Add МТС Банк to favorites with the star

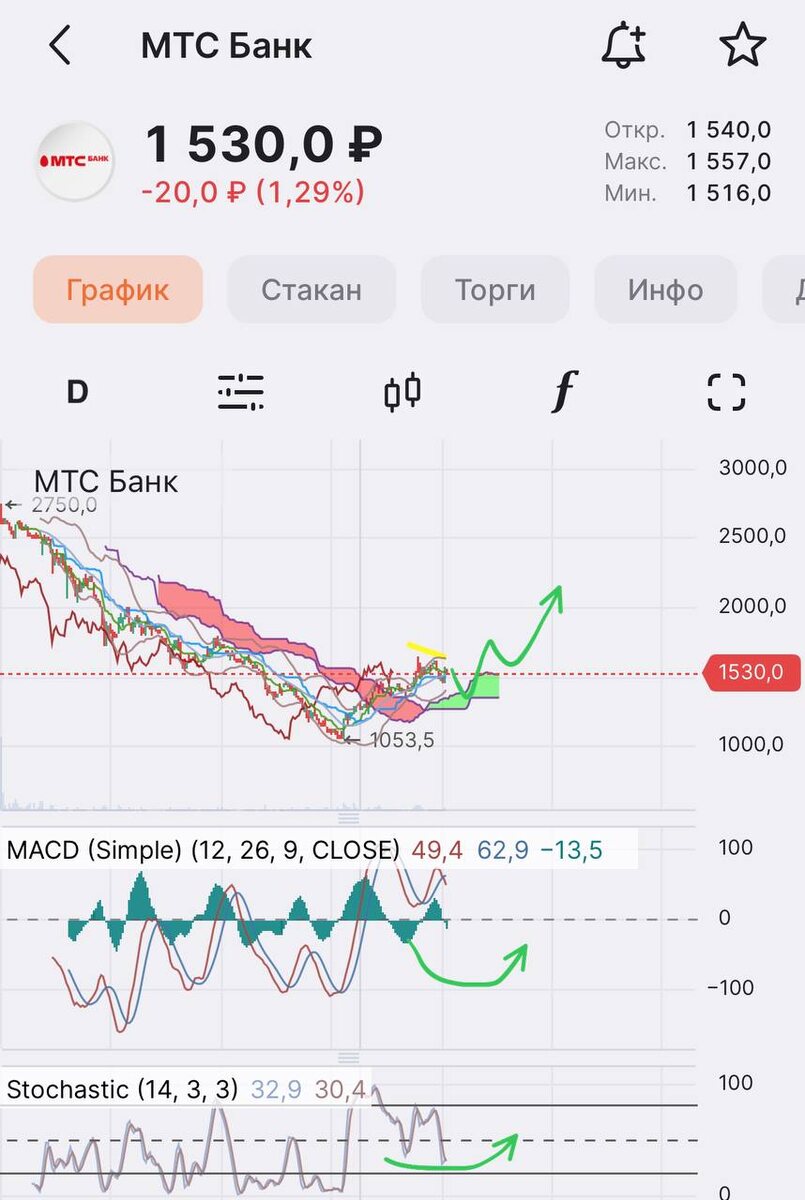coord(742,45)
